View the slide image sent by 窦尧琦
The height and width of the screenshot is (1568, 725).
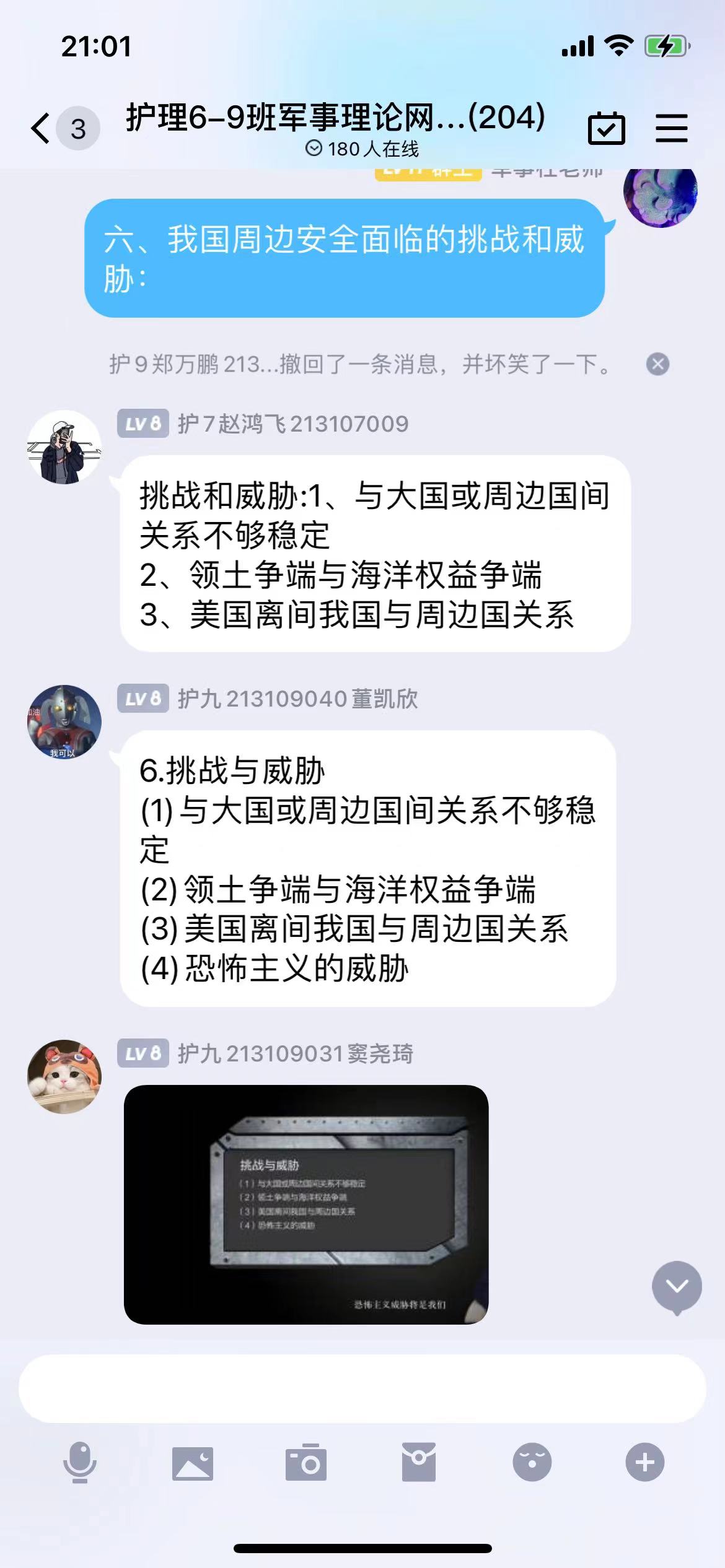point(306,1204)
